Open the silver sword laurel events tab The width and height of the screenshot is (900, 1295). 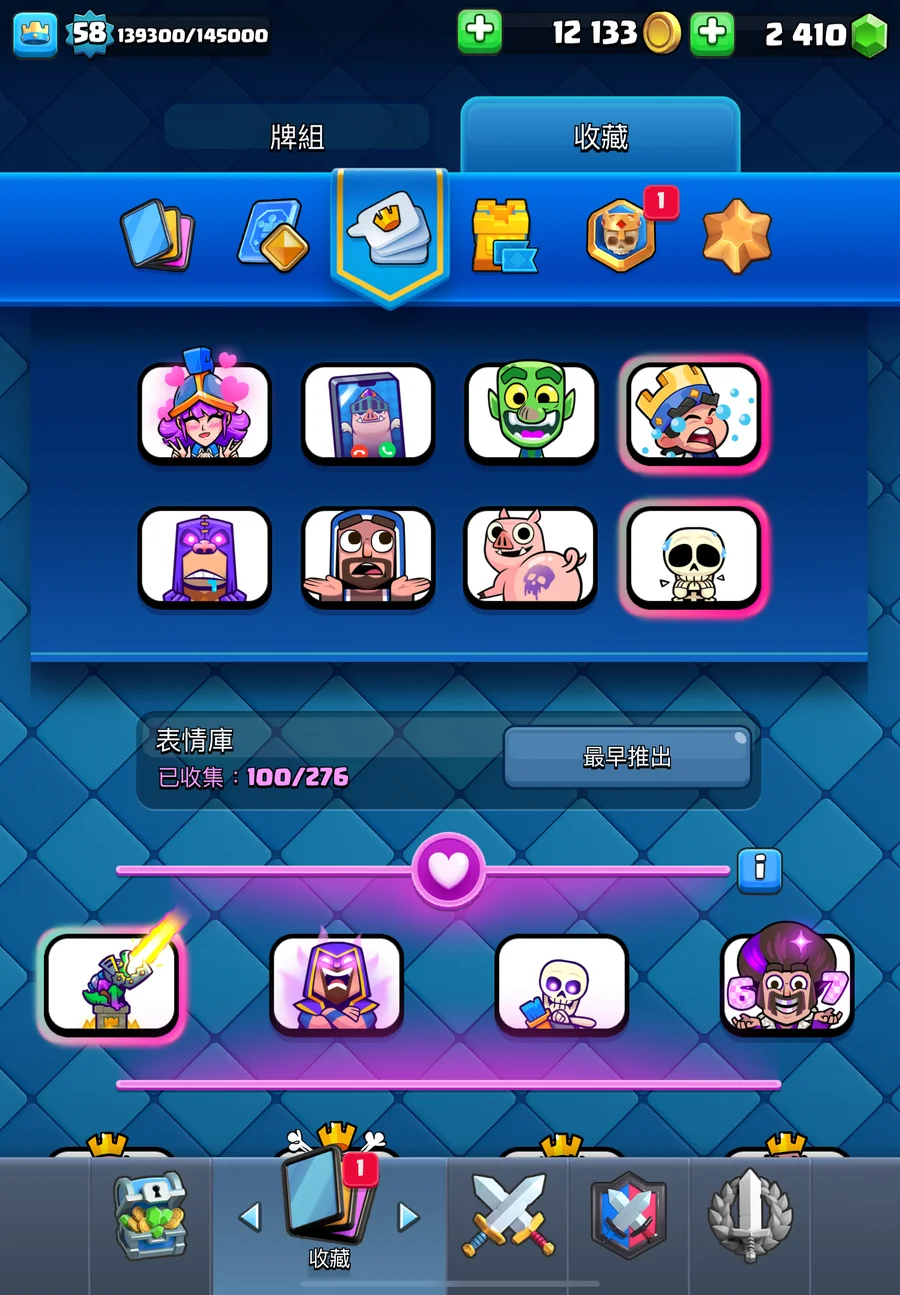click(x=750, y=1216)
